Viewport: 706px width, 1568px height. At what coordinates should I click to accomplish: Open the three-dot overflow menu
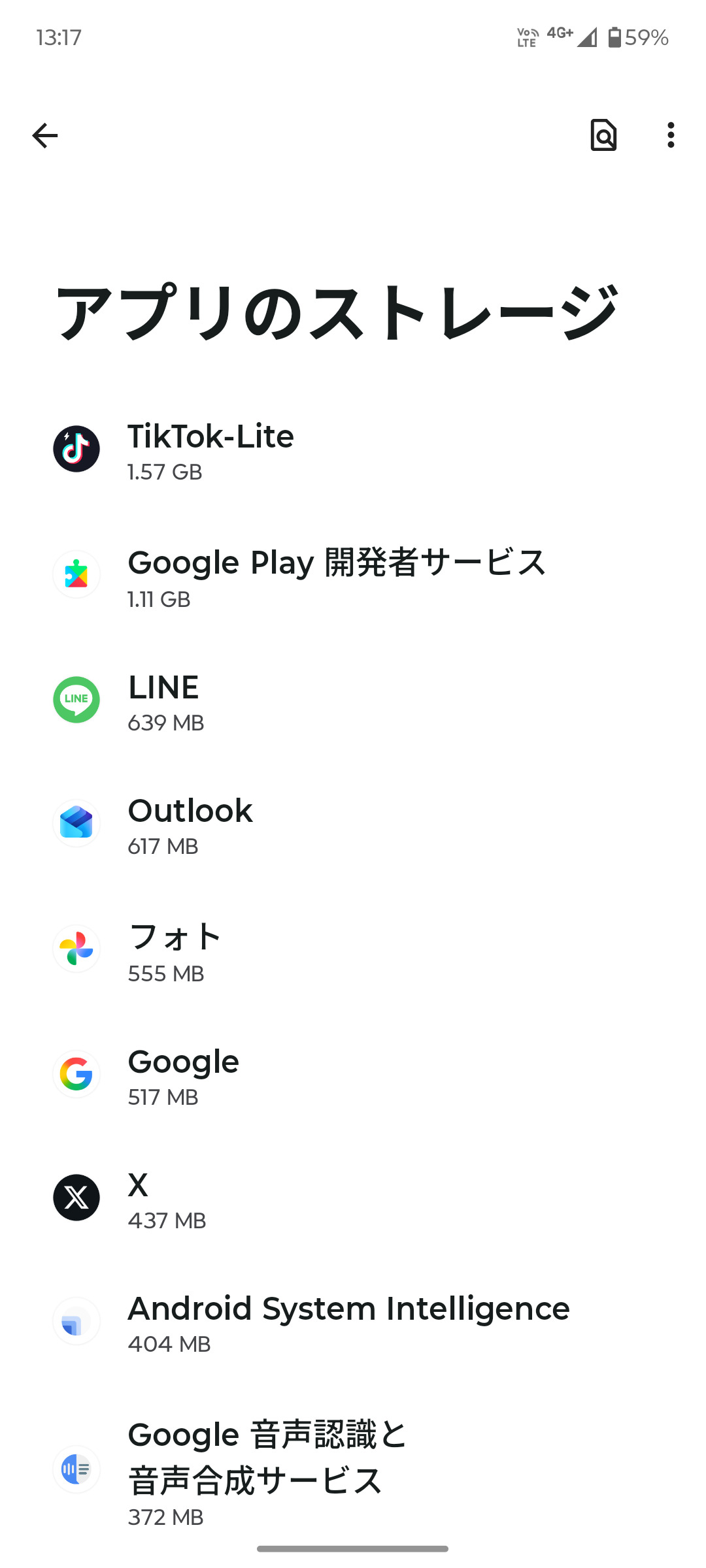coord(671,135)
